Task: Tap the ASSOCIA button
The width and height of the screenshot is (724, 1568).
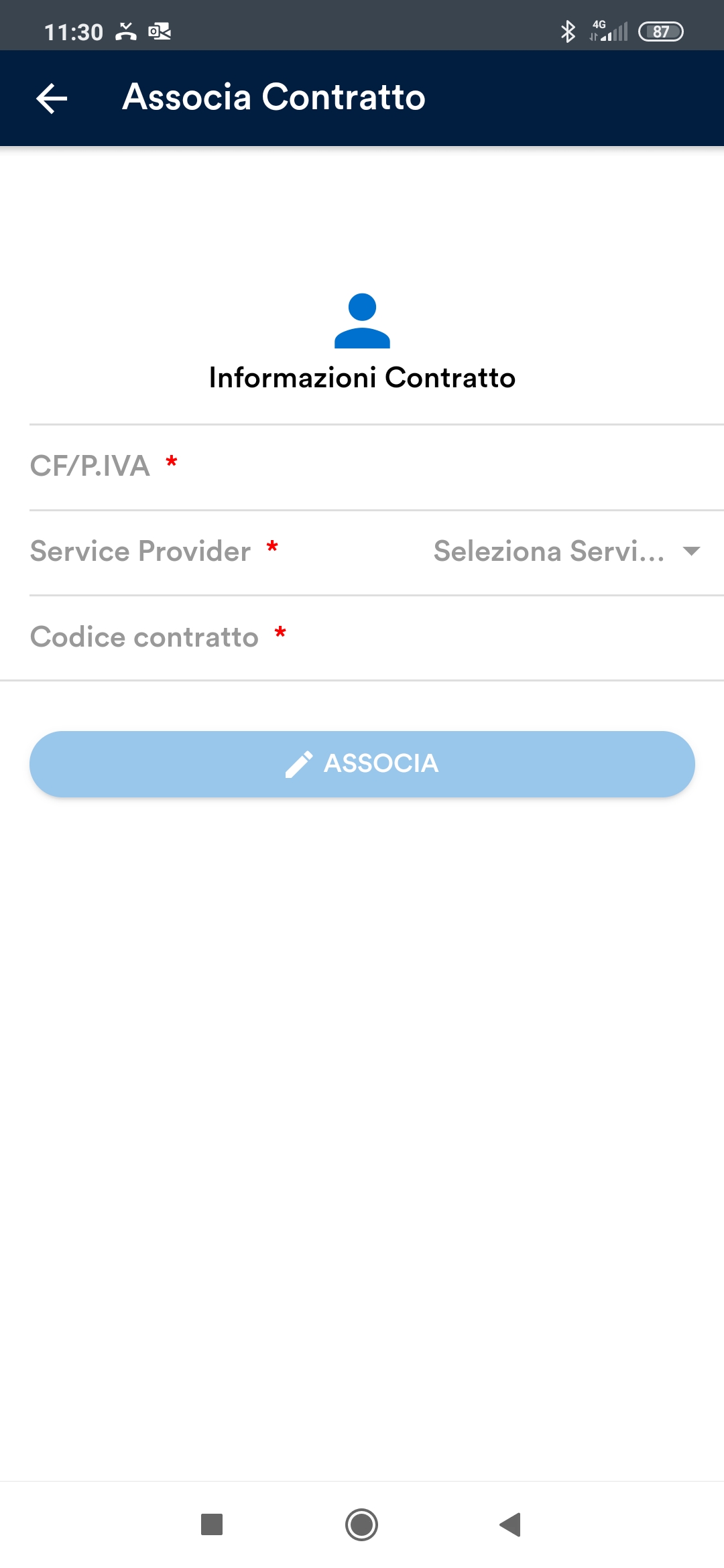Action: [362, 764]
